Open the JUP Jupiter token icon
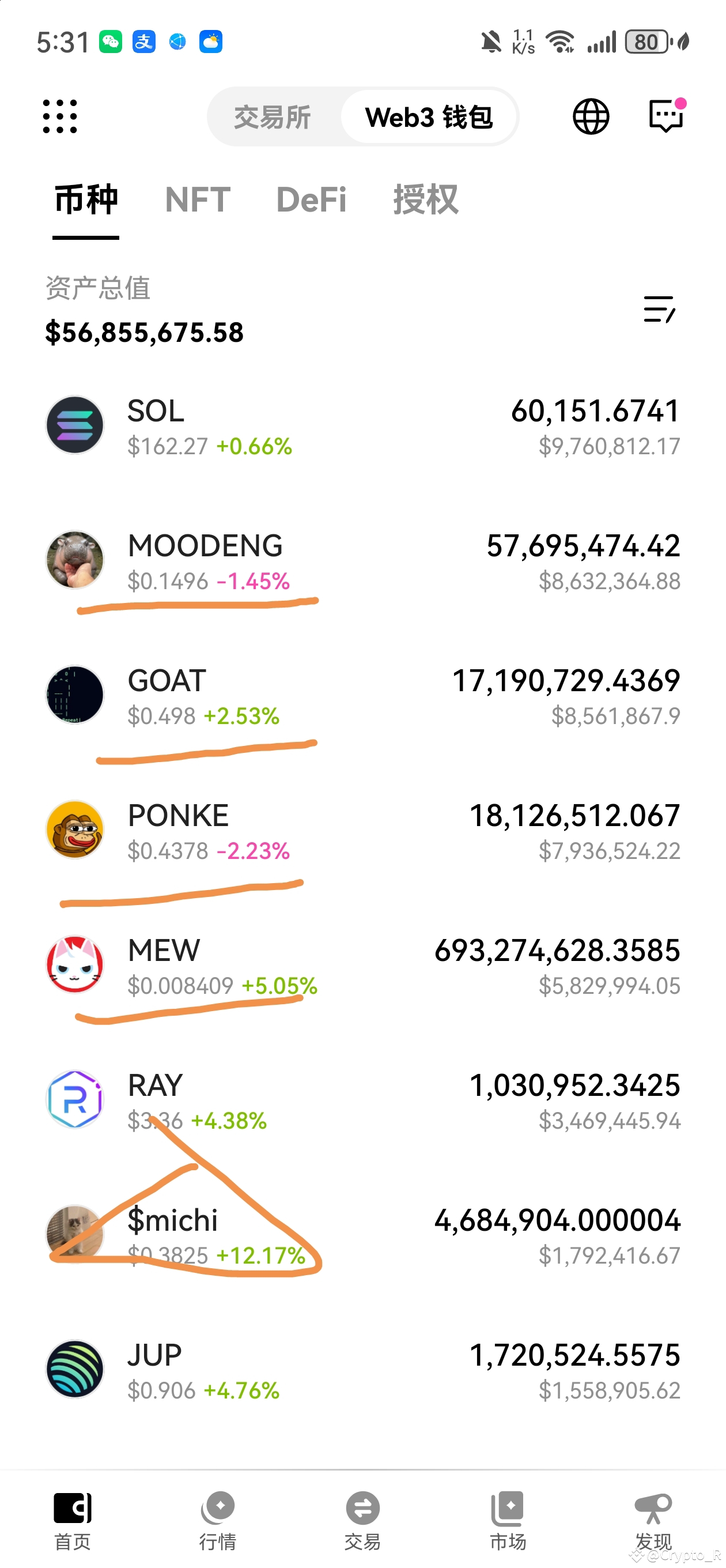The image size is (726, 1568). [75, 1370]
